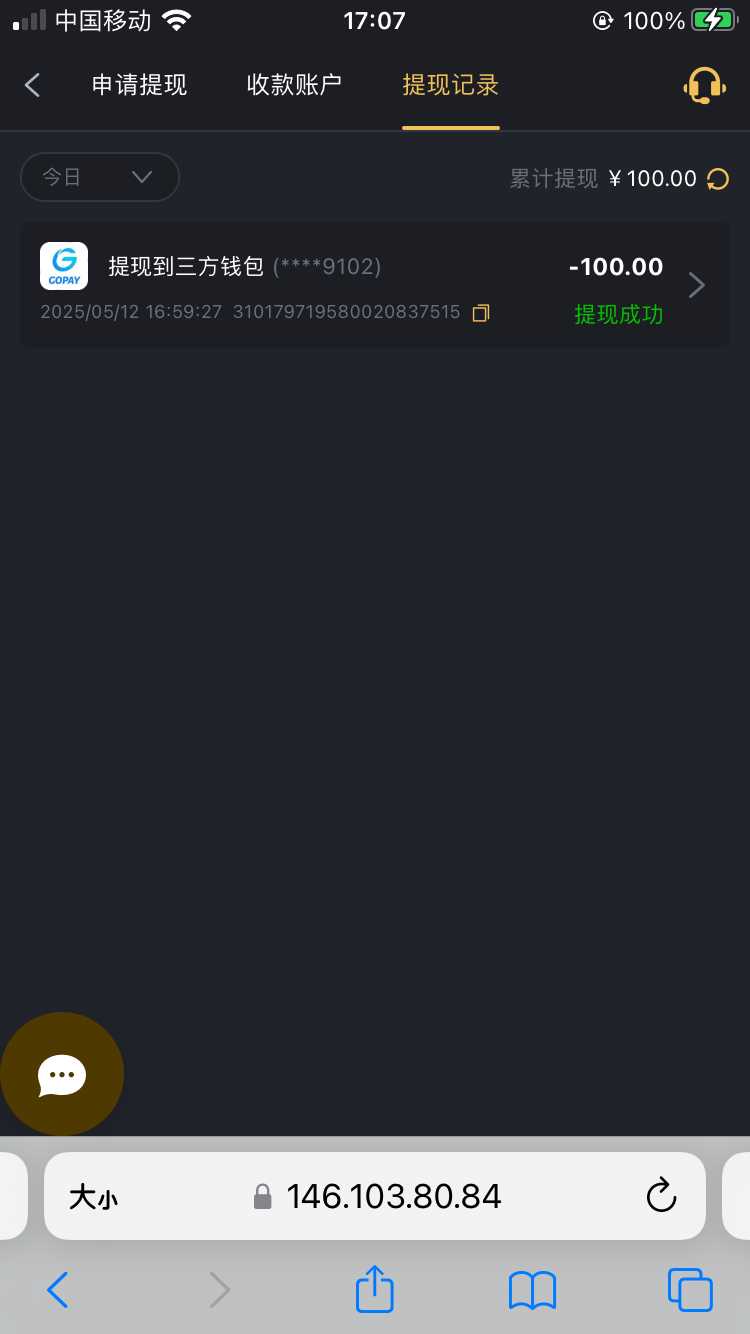Open Safari bookmarks
Viewport: 750px width, 1334px height.
[x=532, y=1290]
